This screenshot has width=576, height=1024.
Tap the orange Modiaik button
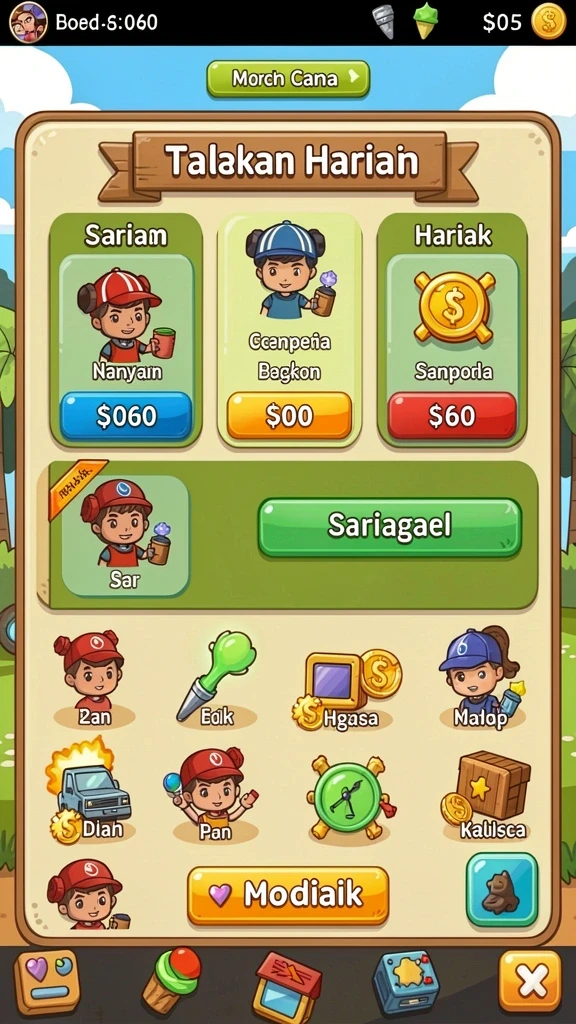pos(288,895)
